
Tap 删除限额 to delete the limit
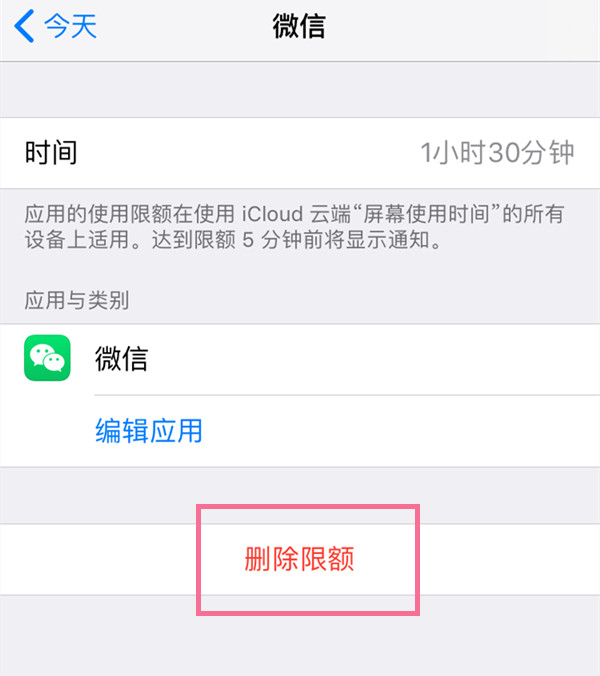click(x=300, y=559)
